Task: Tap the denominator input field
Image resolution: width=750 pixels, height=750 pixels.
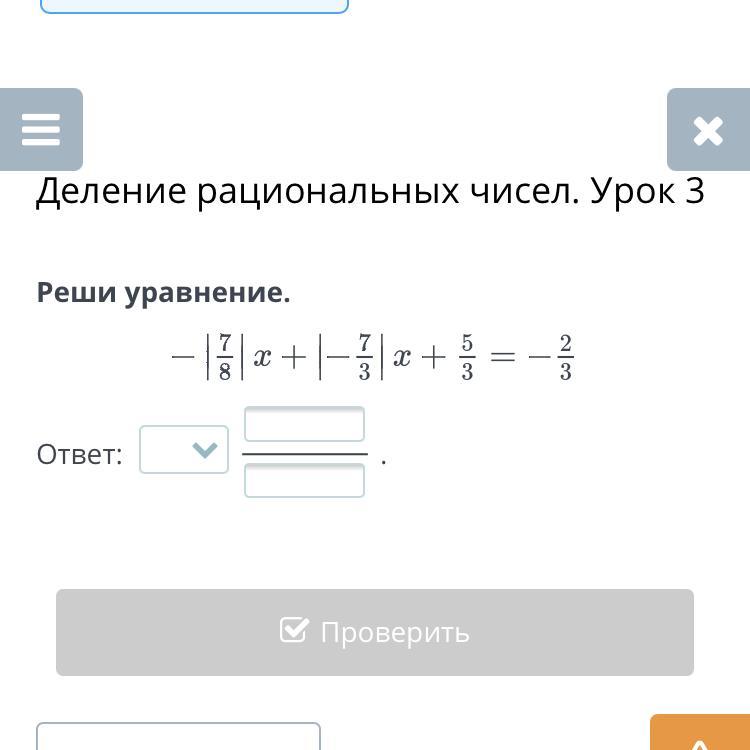Action: 304,481
